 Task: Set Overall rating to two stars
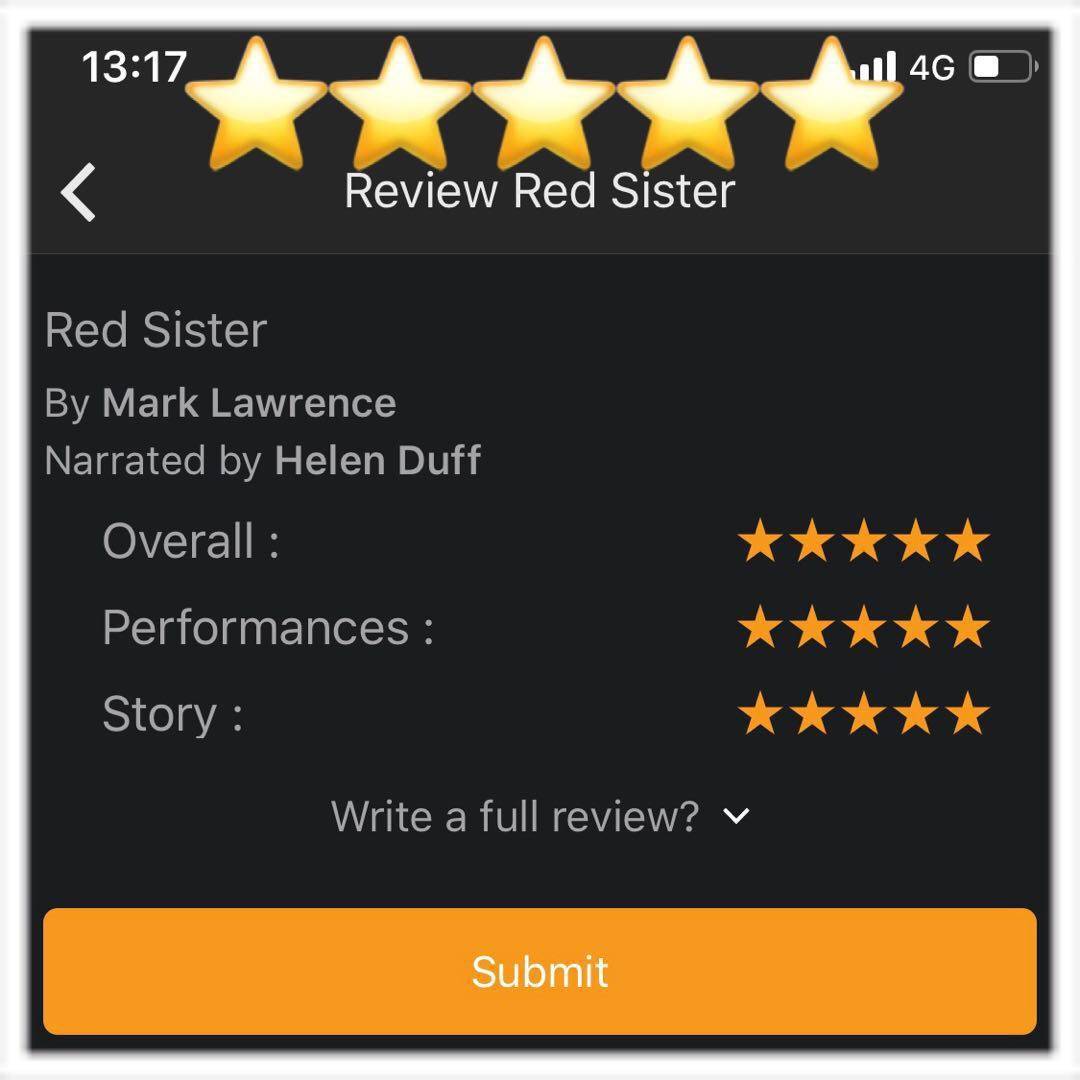point(812,541)
